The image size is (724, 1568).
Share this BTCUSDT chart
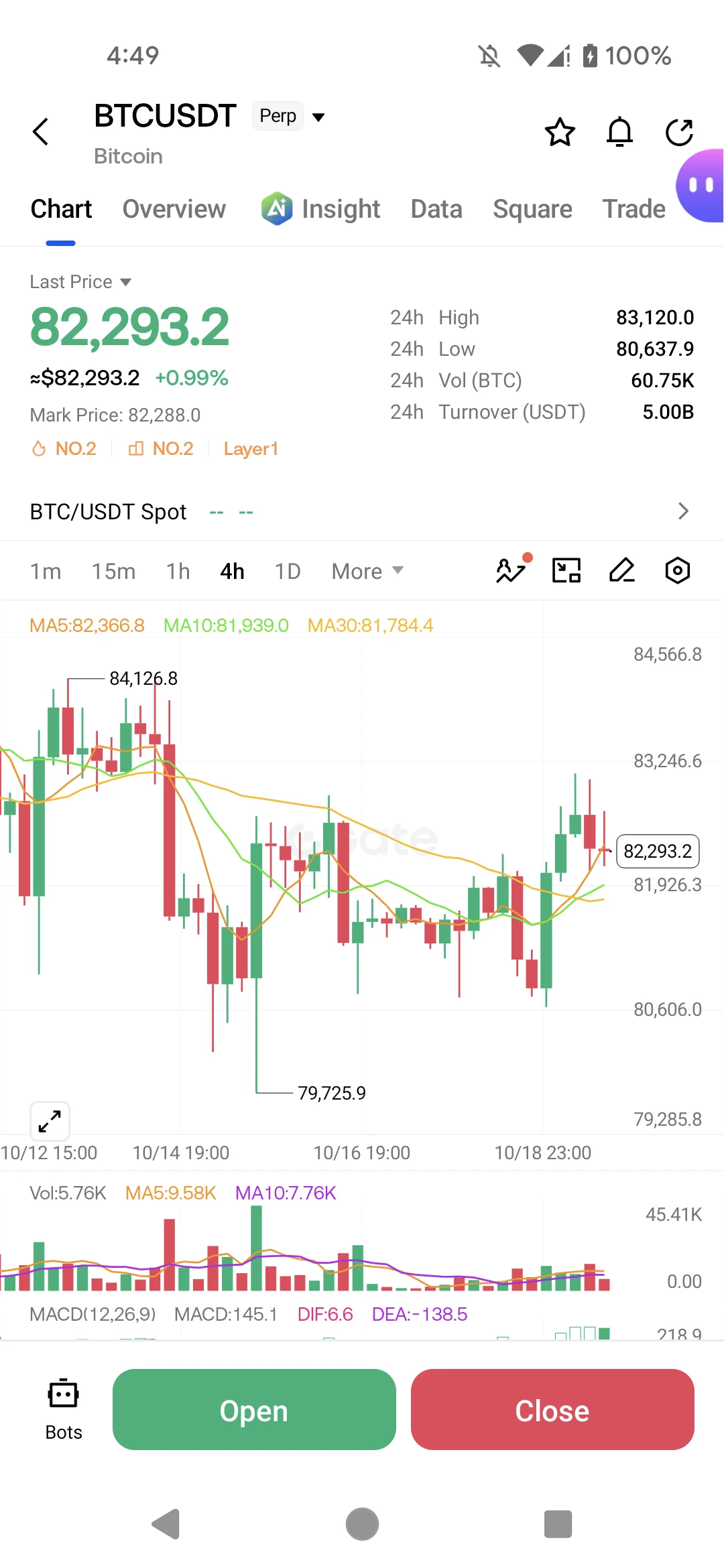679,132
